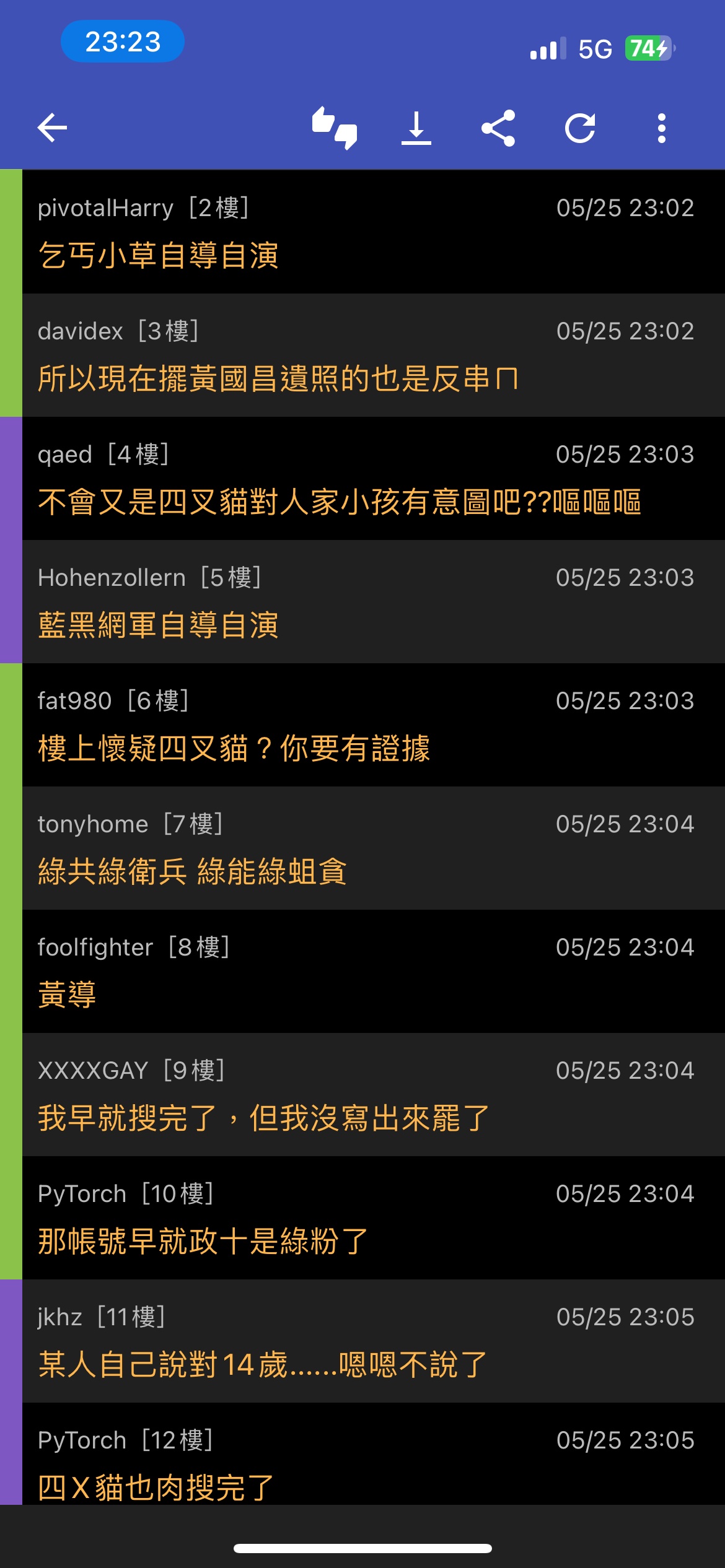Refresh the comment list
725x1568 pixels.
coord(580,128)
